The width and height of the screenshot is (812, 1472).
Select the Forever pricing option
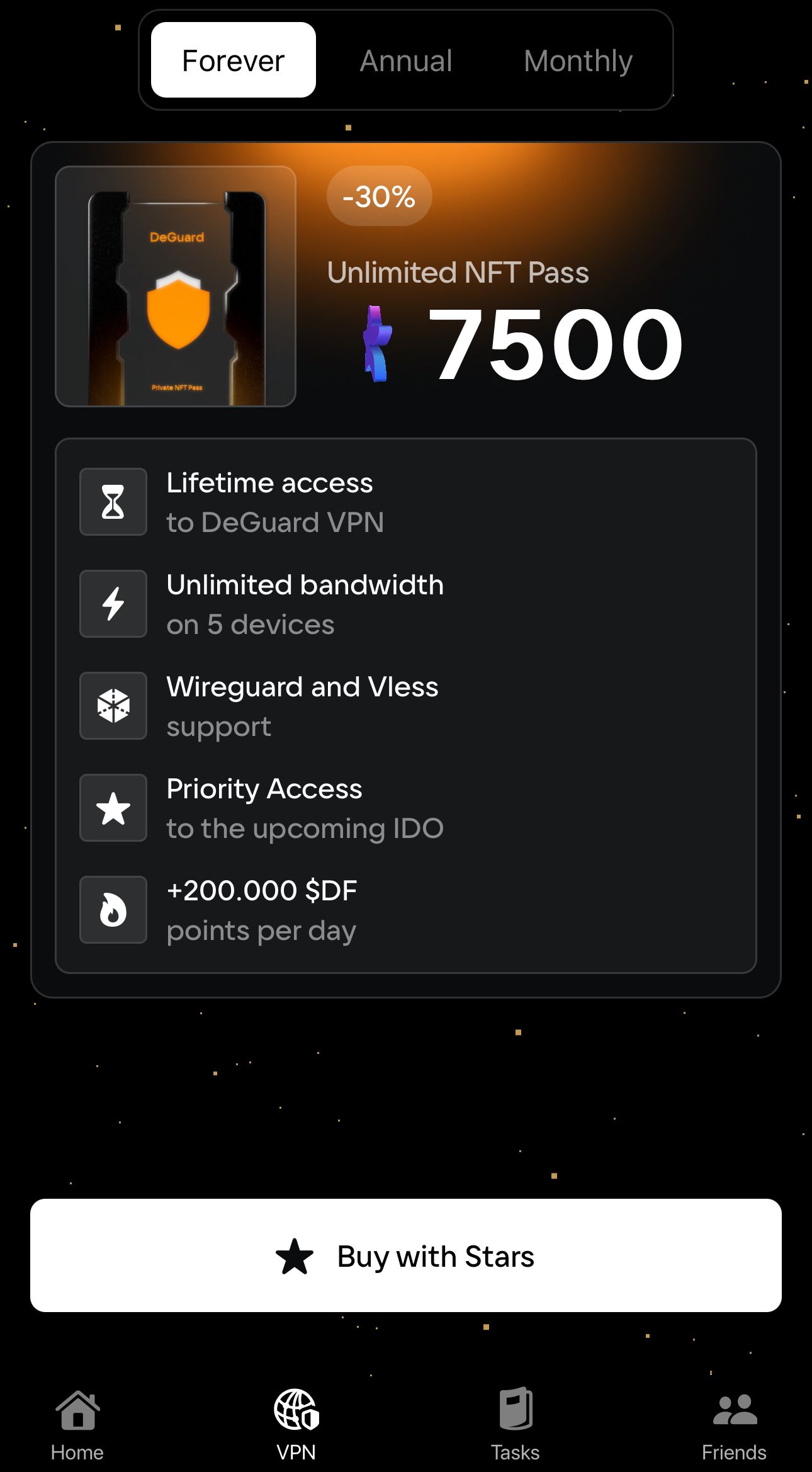[x=232, y=60]
